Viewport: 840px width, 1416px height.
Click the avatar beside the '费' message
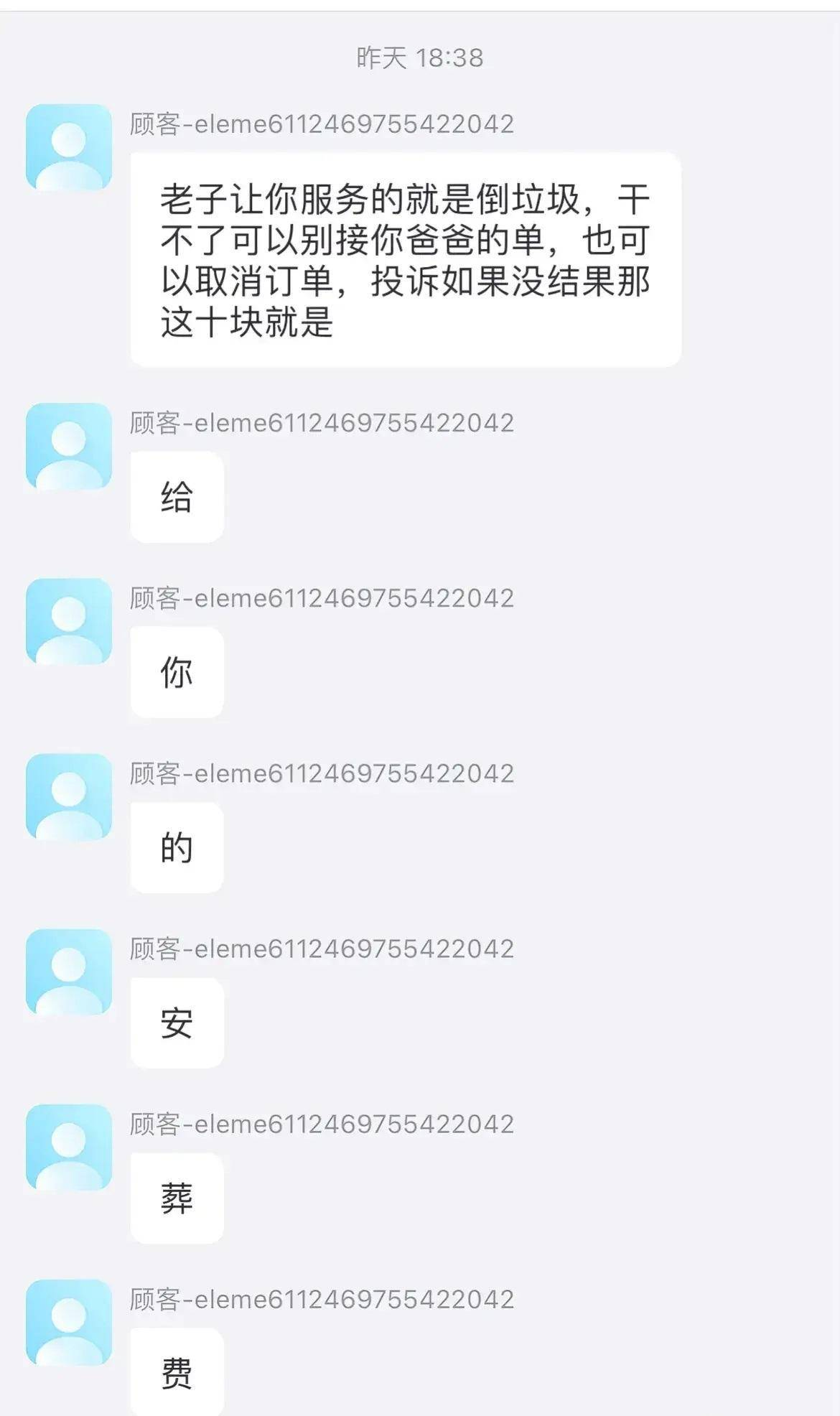click(x=68, y=1321)
